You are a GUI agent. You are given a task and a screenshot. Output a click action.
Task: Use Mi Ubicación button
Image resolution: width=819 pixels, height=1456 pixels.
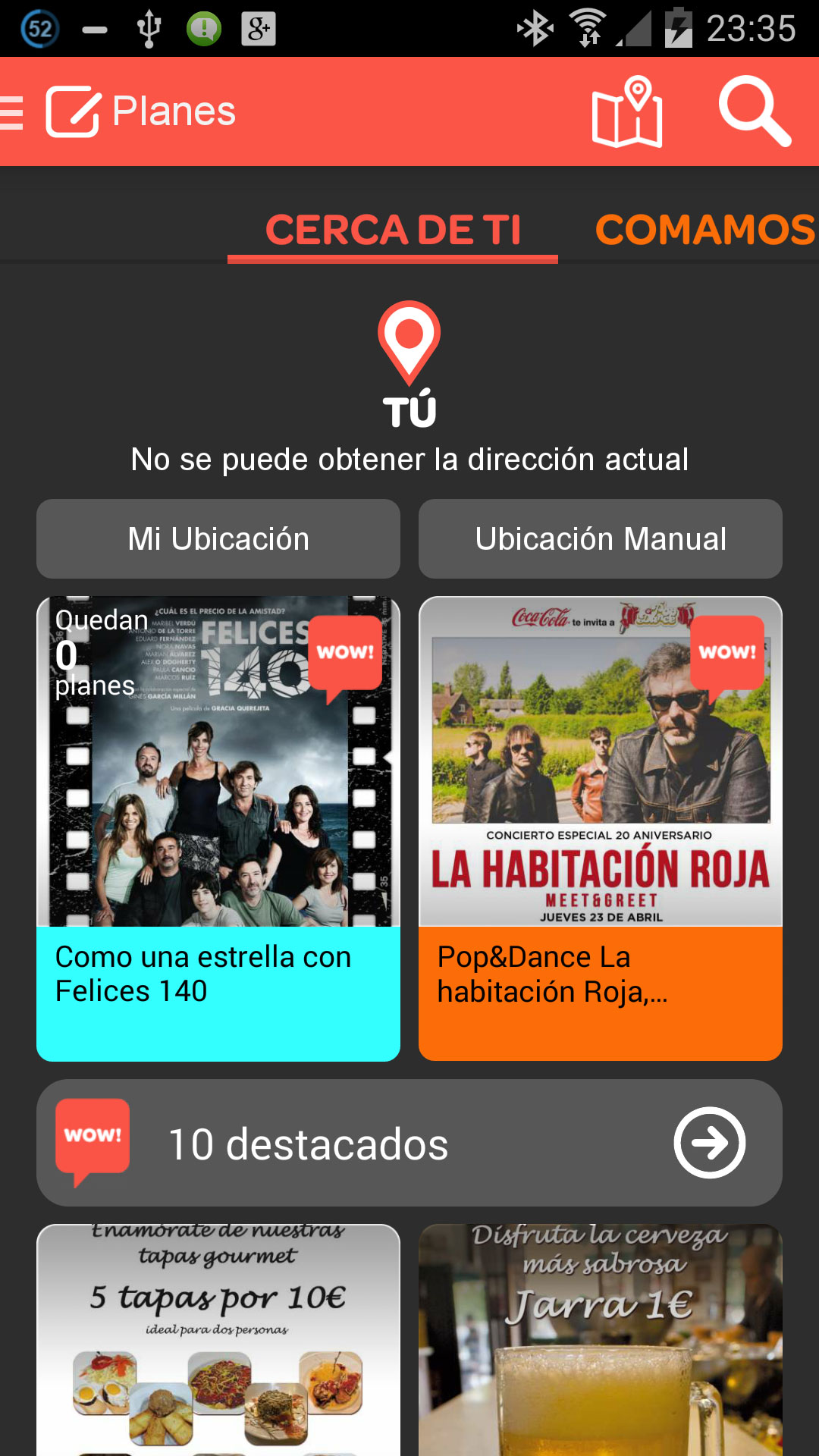click(x=218, y=539)
